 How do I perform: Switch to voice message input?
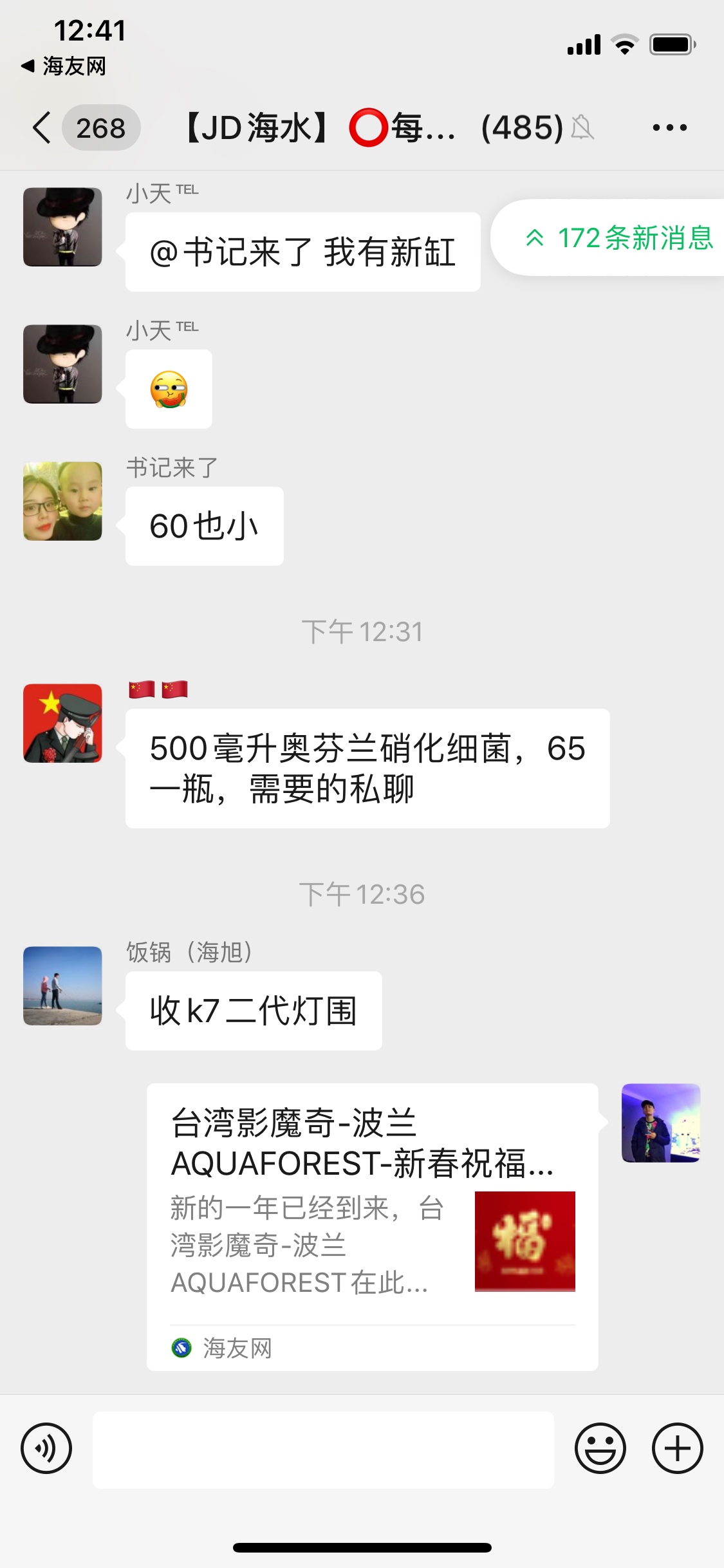tap(46, 1448)
